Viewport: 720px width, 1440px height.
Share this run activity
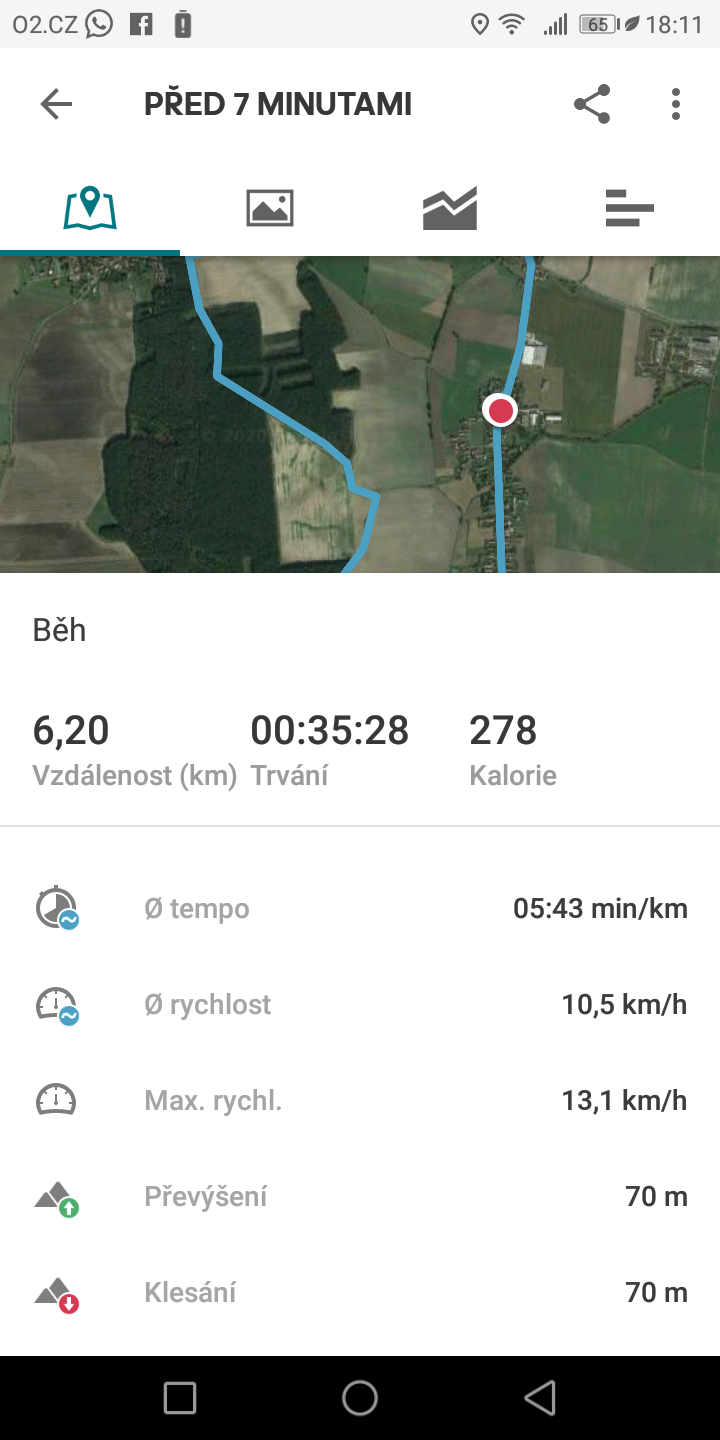coord(592,104)
